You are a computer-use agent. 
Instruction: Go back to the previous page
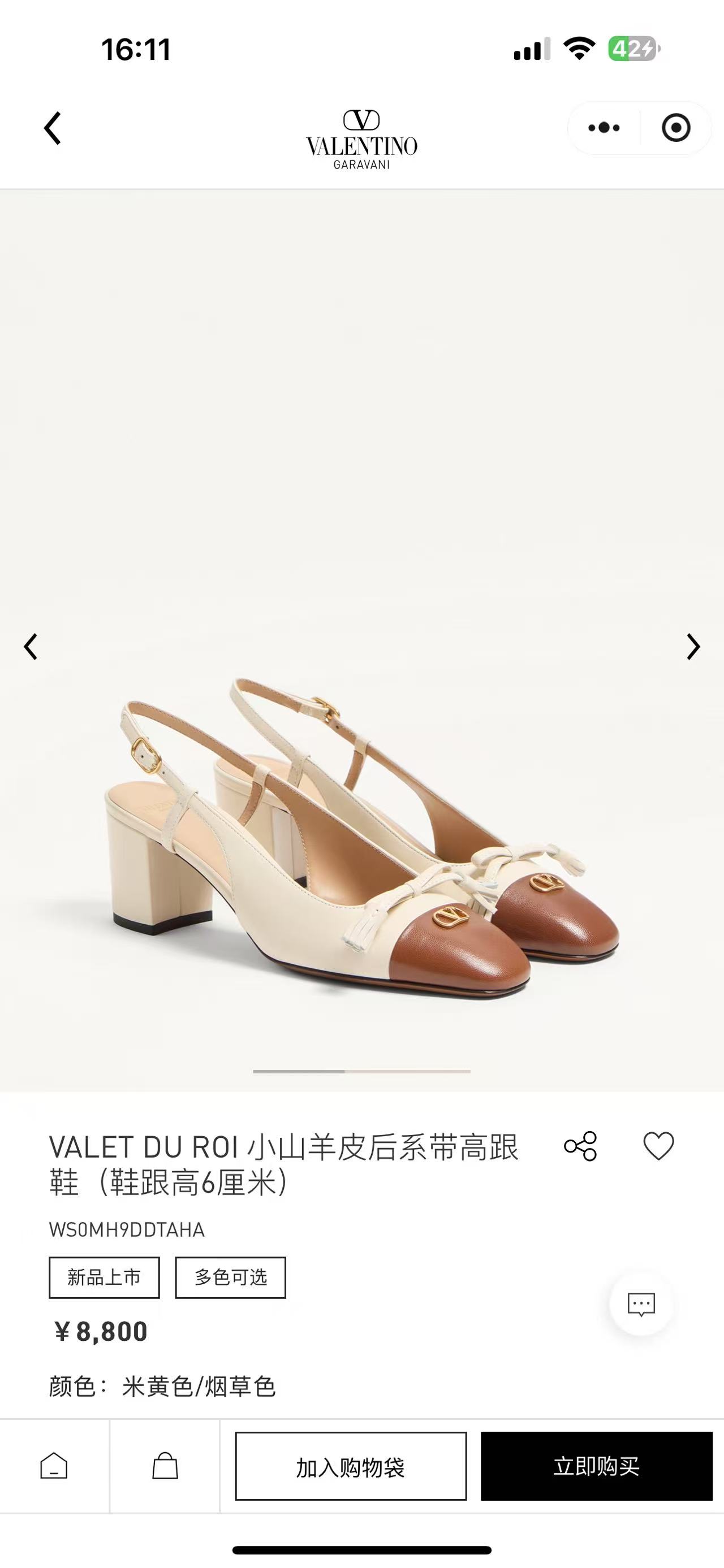pos(53,128)
